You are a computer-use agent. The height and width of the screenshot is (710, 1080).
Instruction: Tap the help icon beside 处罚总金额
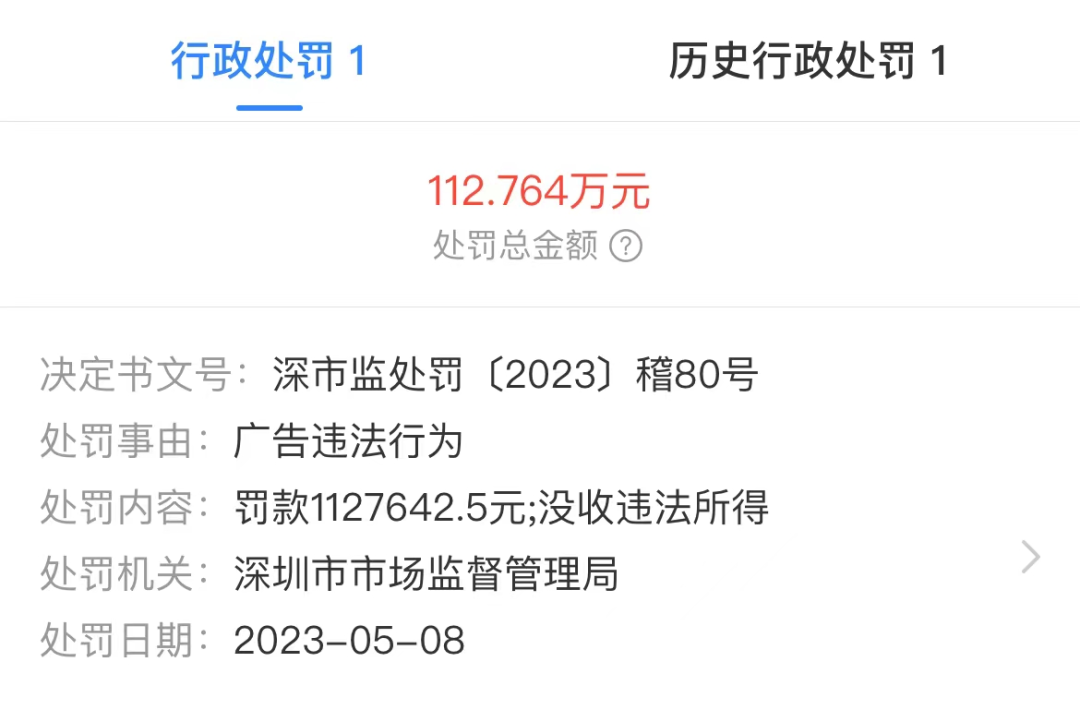(626, 245)
